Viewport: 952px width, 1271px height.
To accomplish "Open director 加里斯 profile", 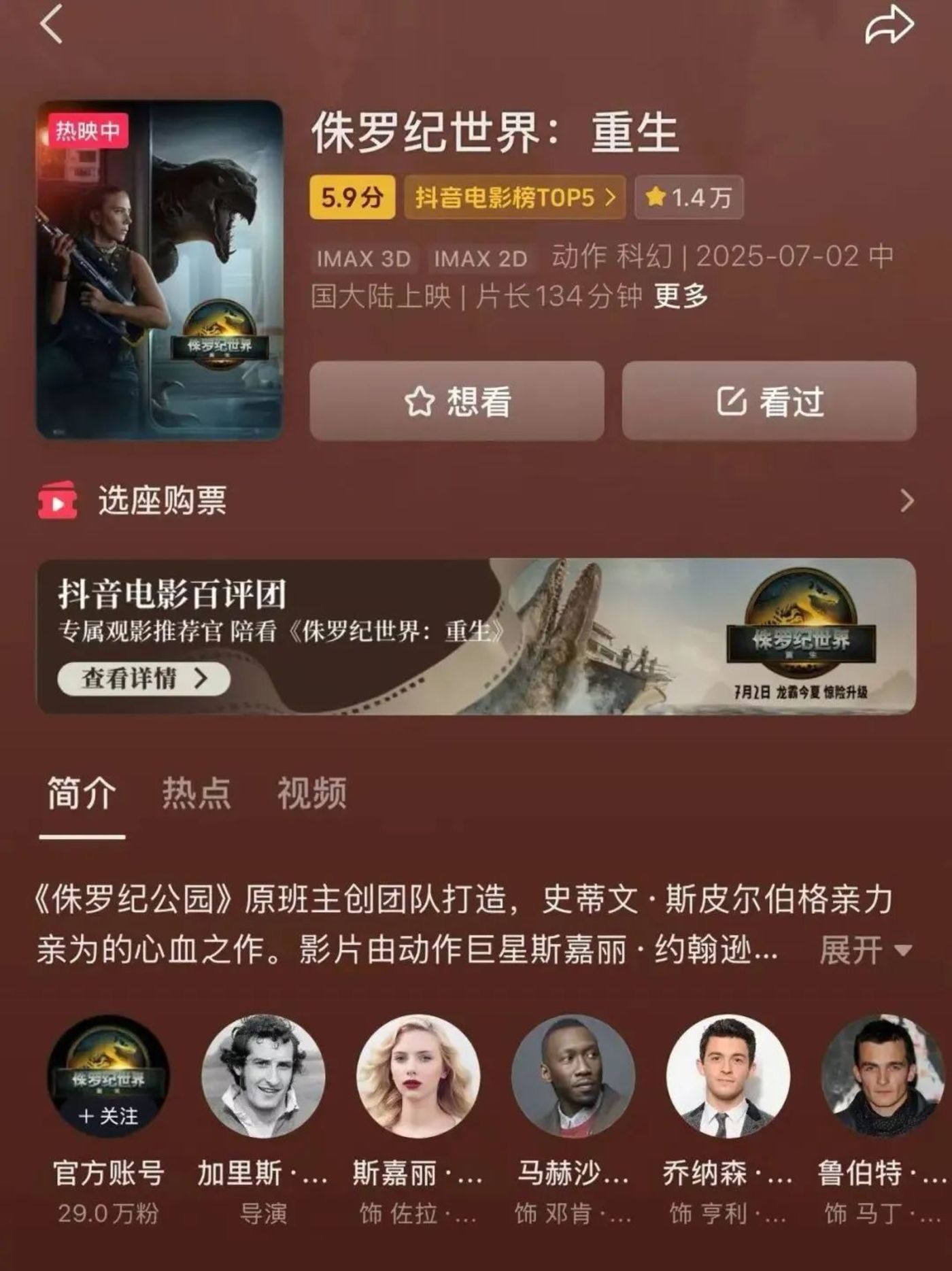I will click(x=262, y=1077).
